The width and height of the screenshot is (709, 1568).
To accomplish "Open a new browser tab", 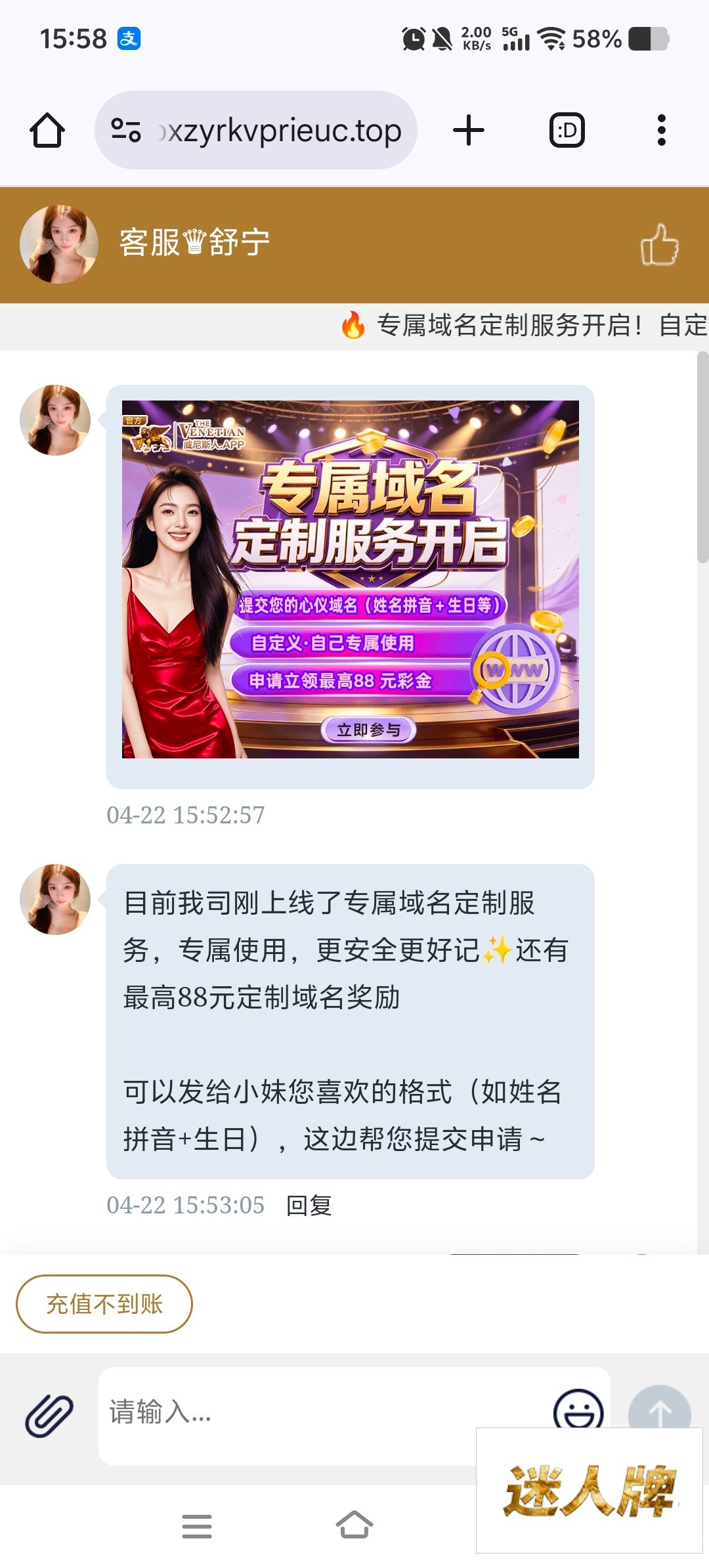I will (469, 130).
